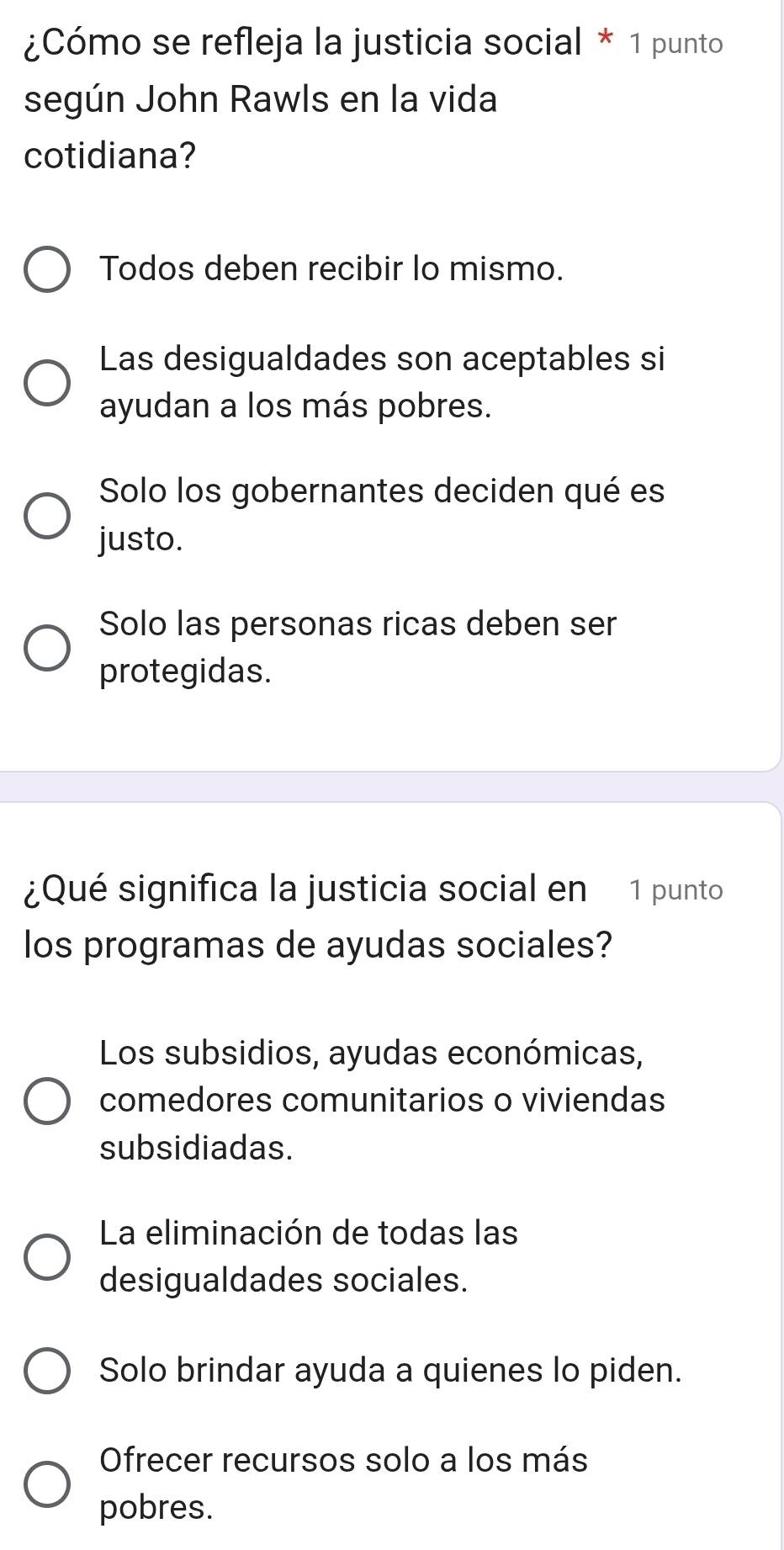Mark 'Solo brindar ayuda a quienes lo piden'
Viewport: 784px width, 1550px height.
46,1371
